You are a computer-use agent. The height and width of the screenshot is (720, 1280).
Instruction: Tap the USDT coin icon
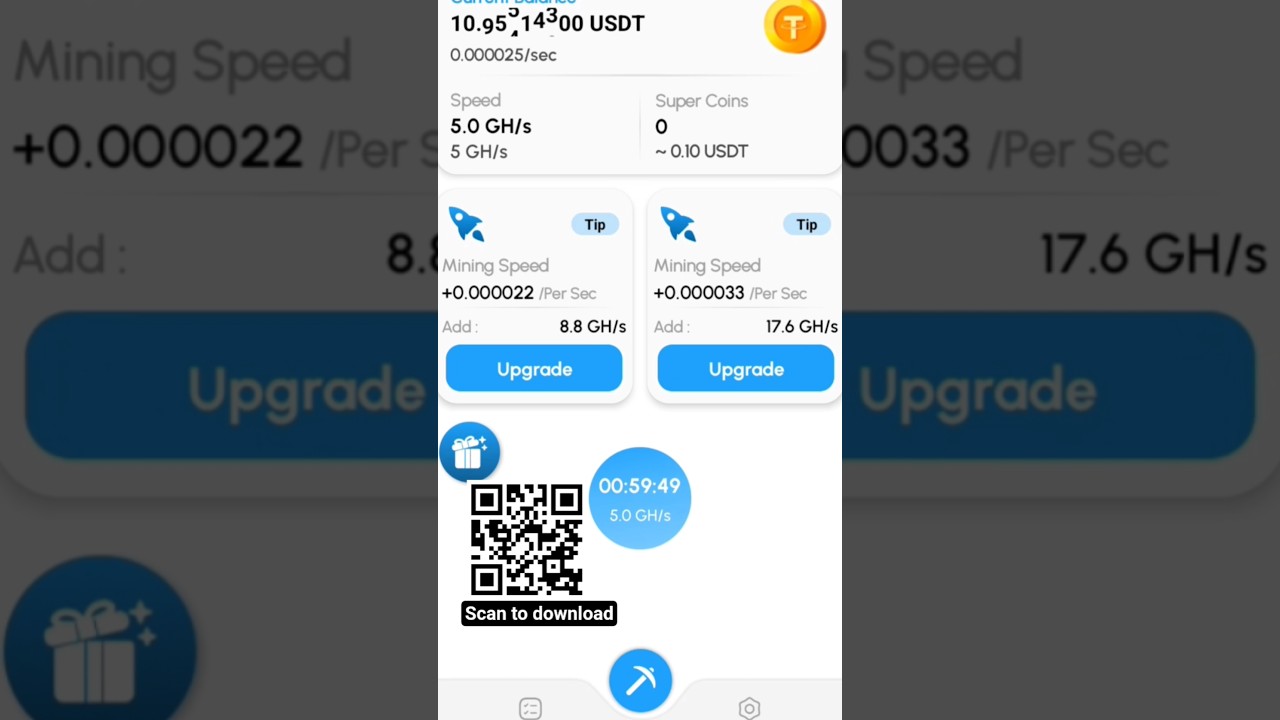tap(794, 26)
